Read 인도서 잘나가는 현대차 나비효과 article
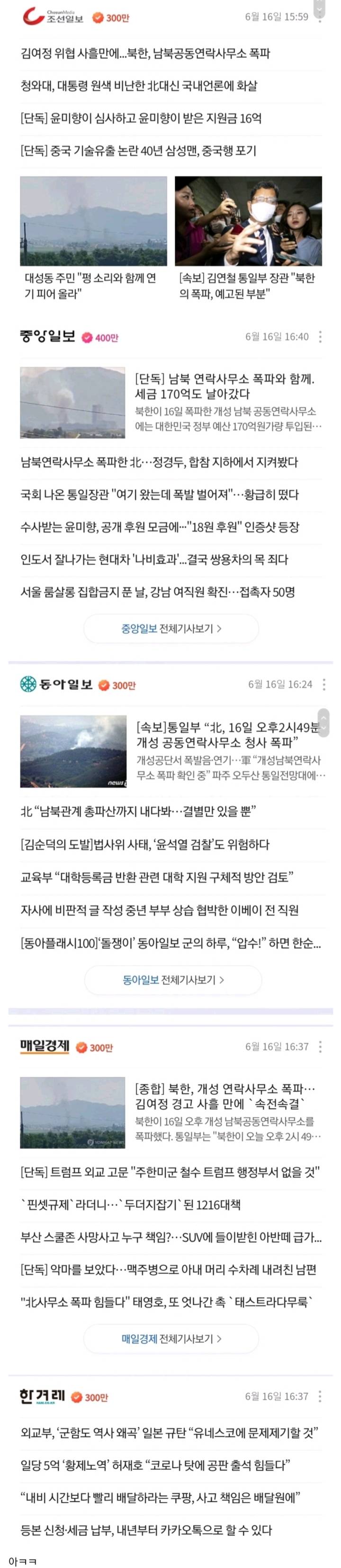Screen dimensions: 341x1568 154,559
